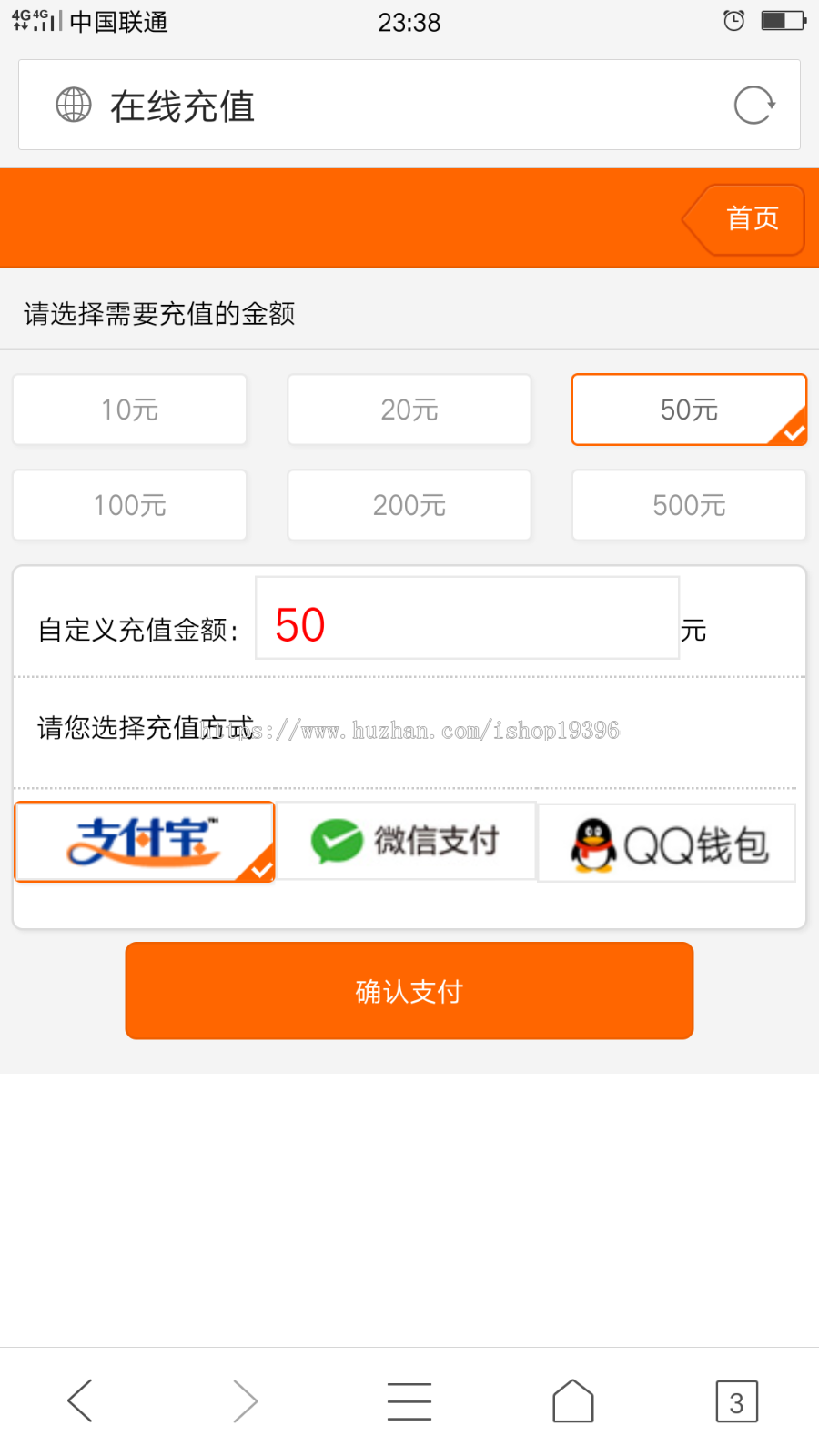
Task: Open the browser menu icon
Action: (x=409, y=1401)
